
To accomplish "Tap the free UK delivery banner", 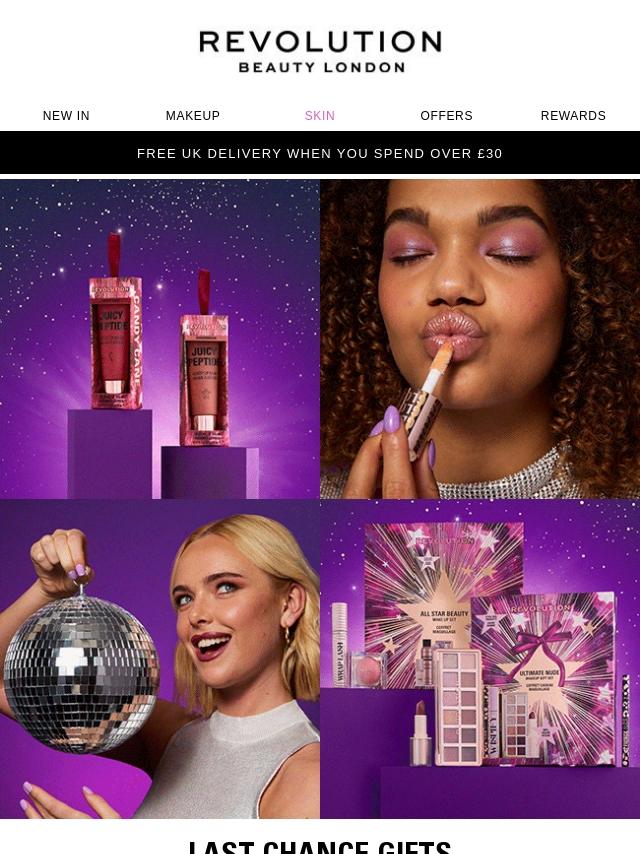I will tap(320, 153).
